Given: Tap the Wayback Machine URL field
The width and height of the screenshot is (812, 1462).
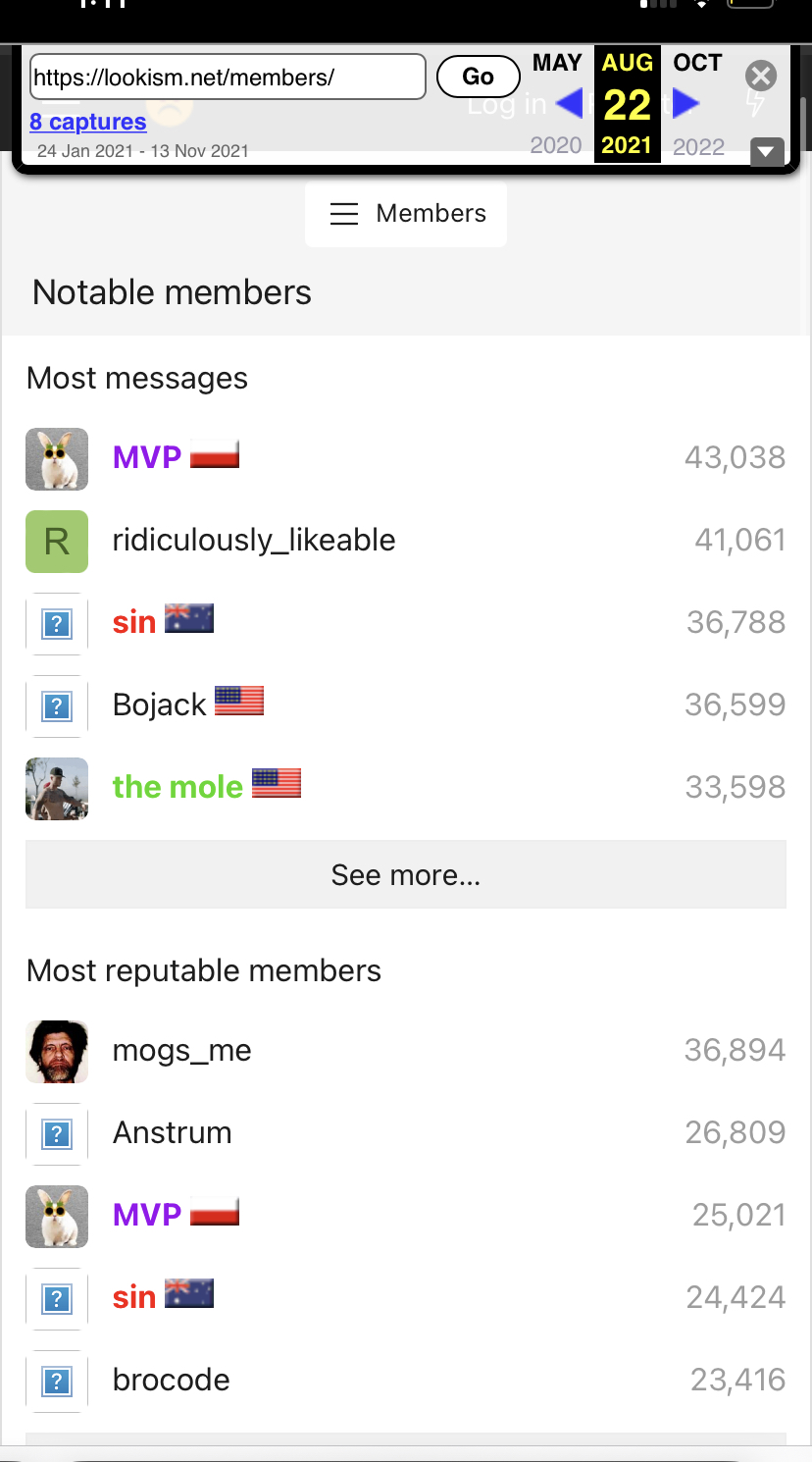Looking at the screenshot, I should [228, 77].
